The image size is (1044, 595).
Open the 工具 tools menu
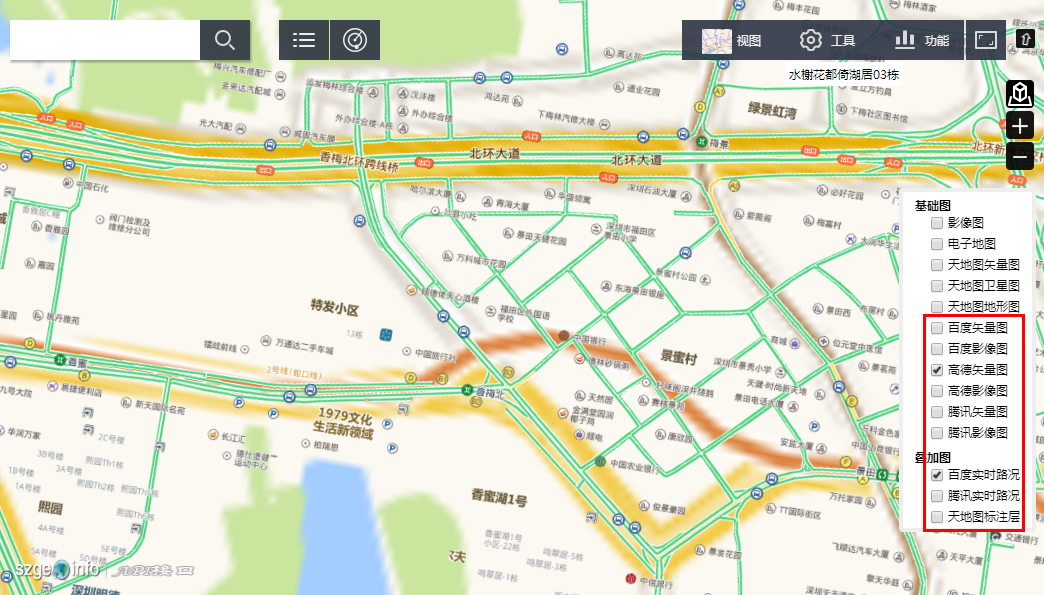tap(827, 40)
